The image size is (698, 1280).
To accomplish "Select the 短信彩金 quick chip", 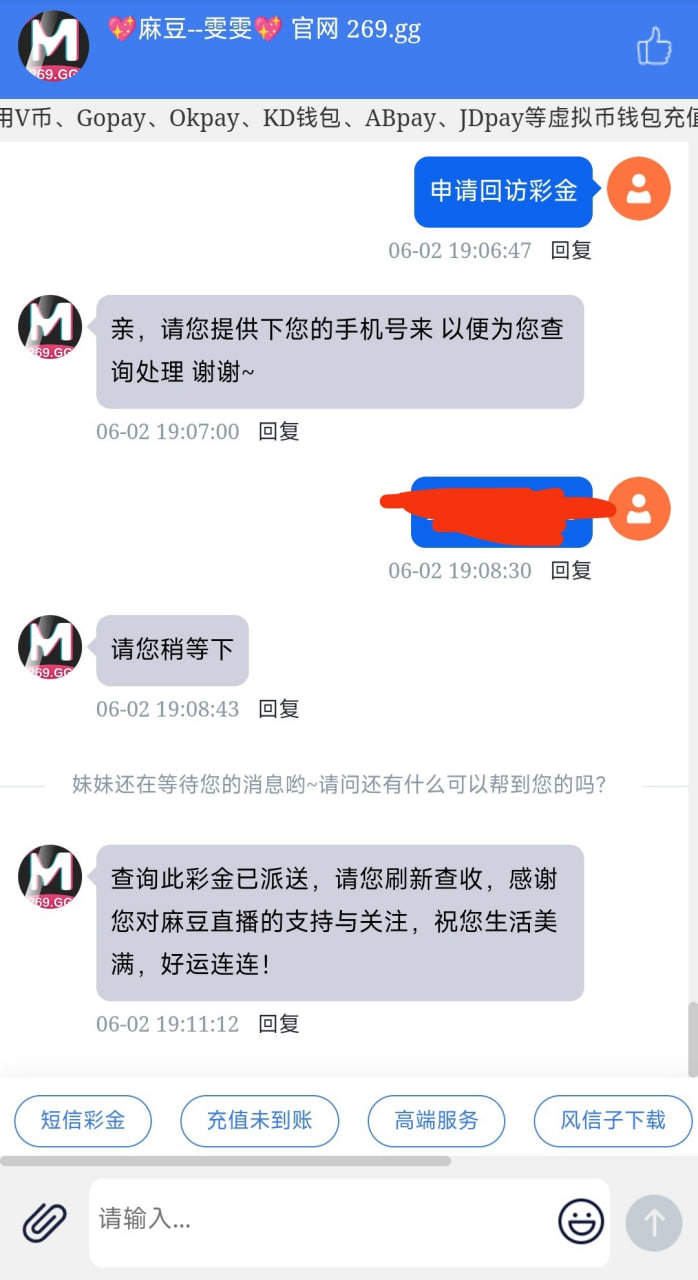I will coord(83,1120).
